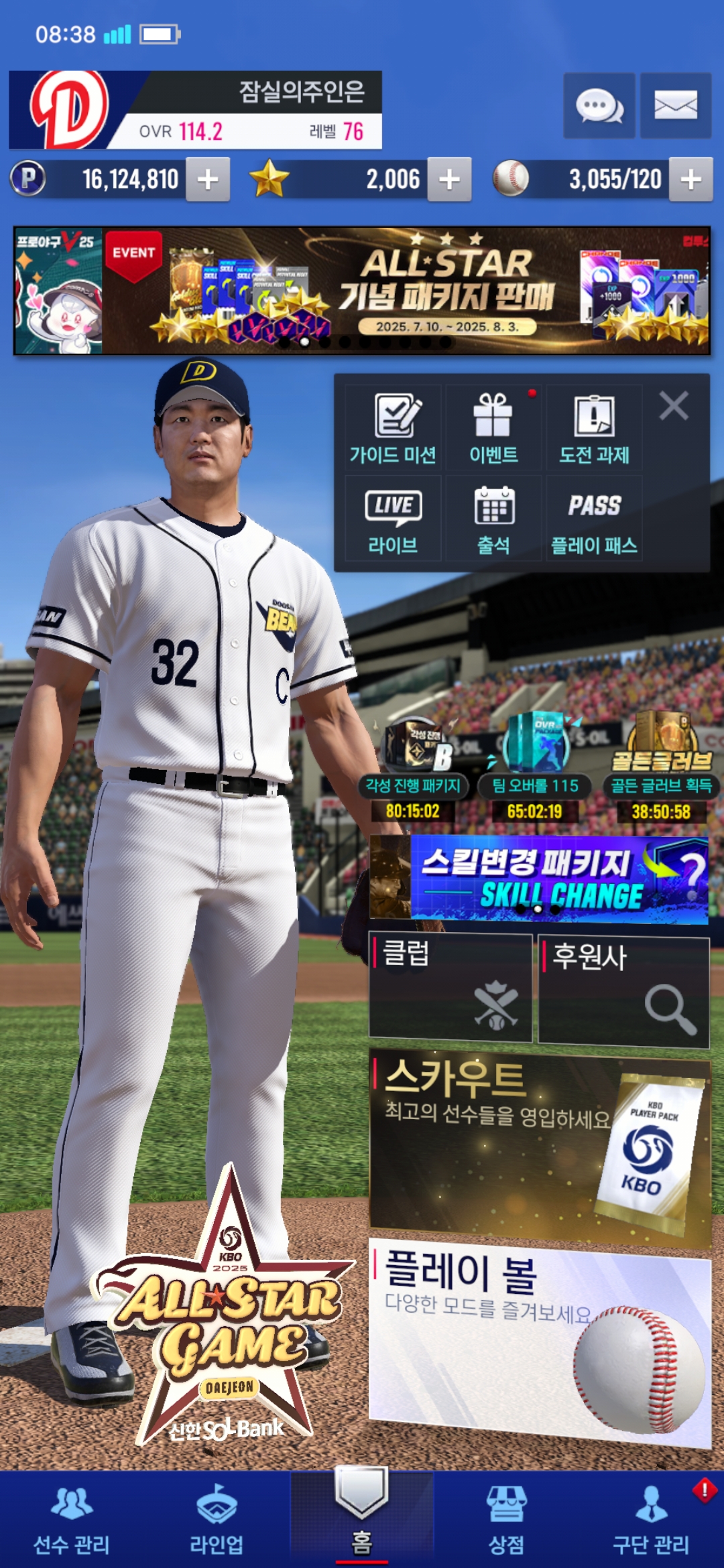Image resolution: width=724 pixels, height=1568 pixels.
Task: Open the chat bubble icon
Action: pos(599,106)
